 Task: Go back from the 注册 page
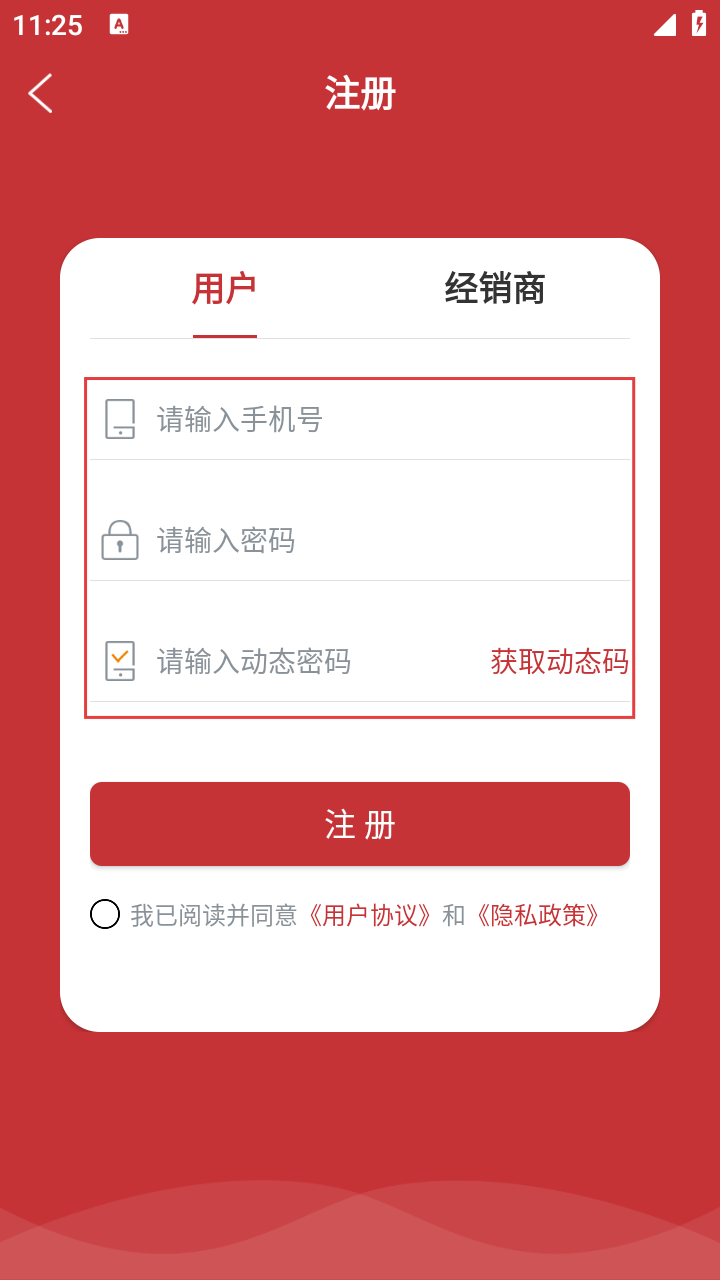click(x=40, y=94)
